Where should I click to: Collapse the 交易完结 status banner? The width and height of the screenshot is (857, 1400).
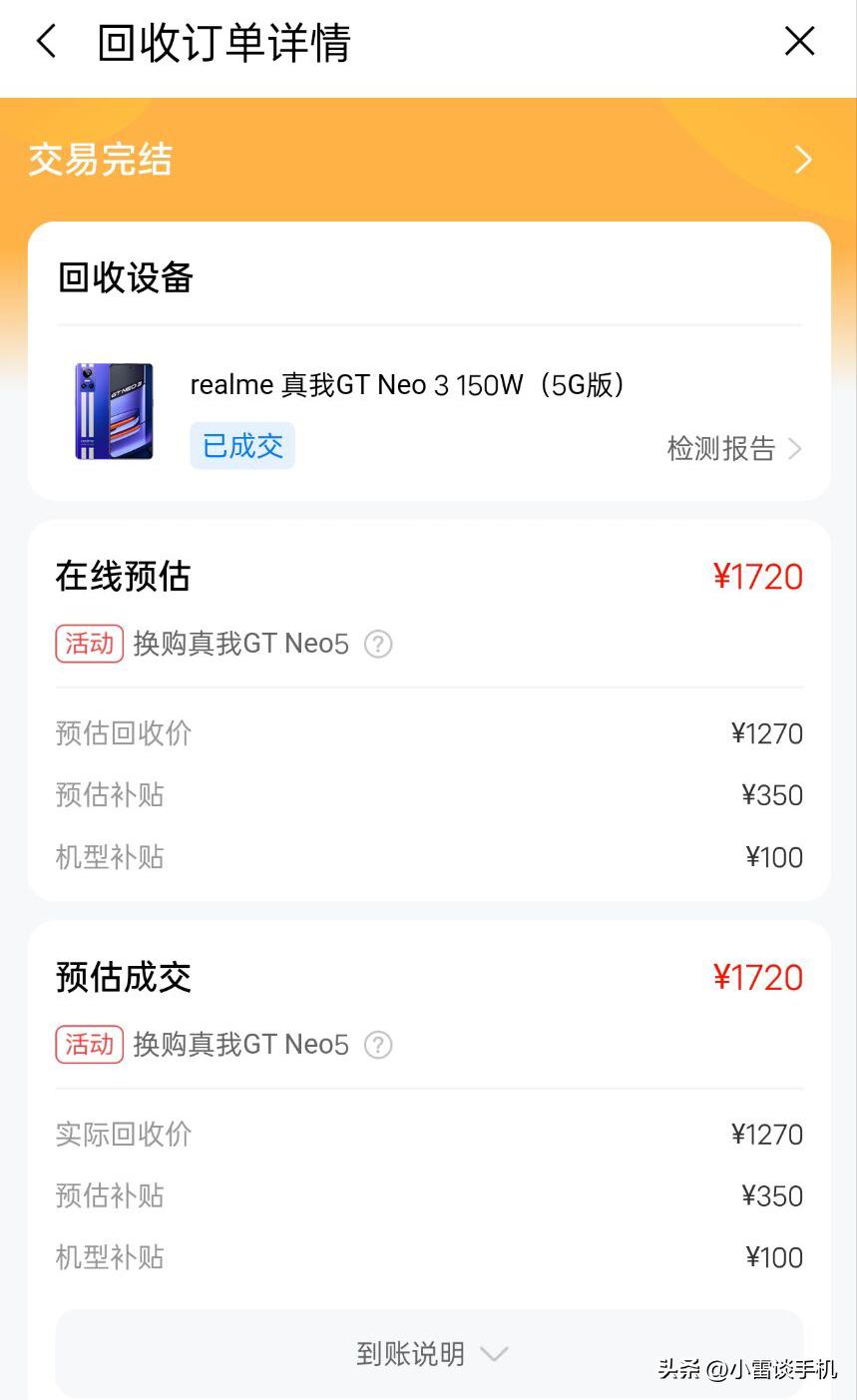802,159
